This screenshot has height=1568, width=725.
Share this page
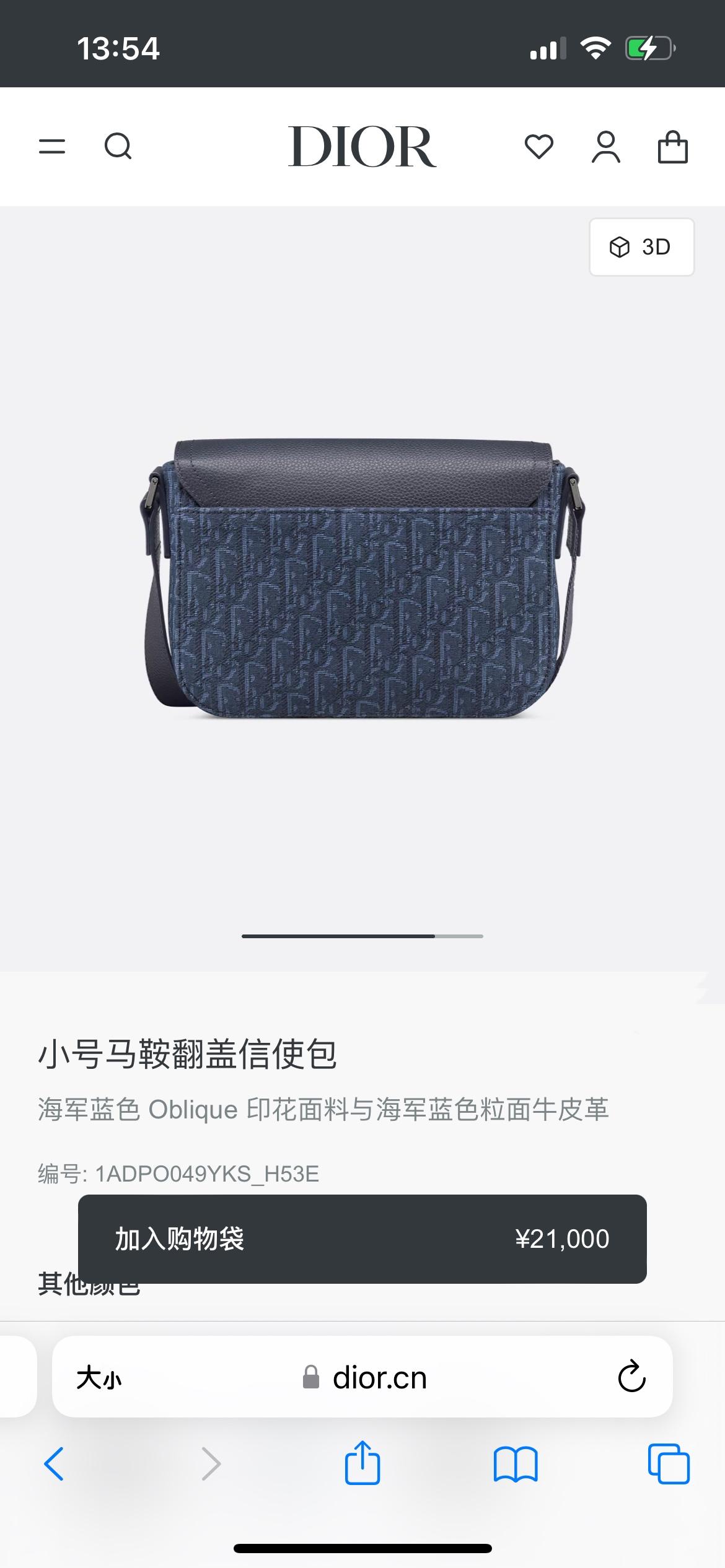click(x=362, y=1463)
